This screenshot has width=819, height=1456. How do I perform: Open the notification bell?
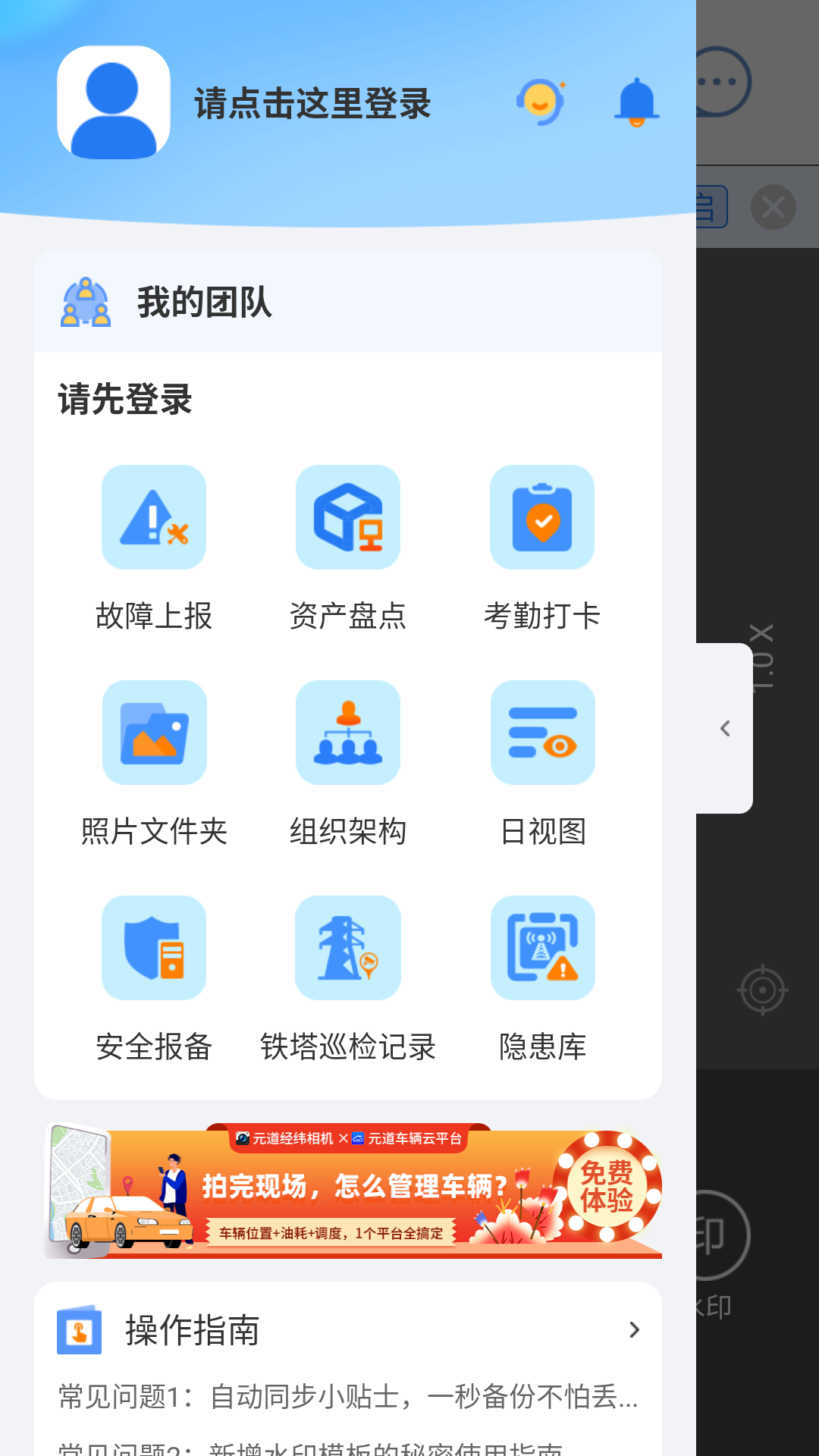tap(636, 103)
